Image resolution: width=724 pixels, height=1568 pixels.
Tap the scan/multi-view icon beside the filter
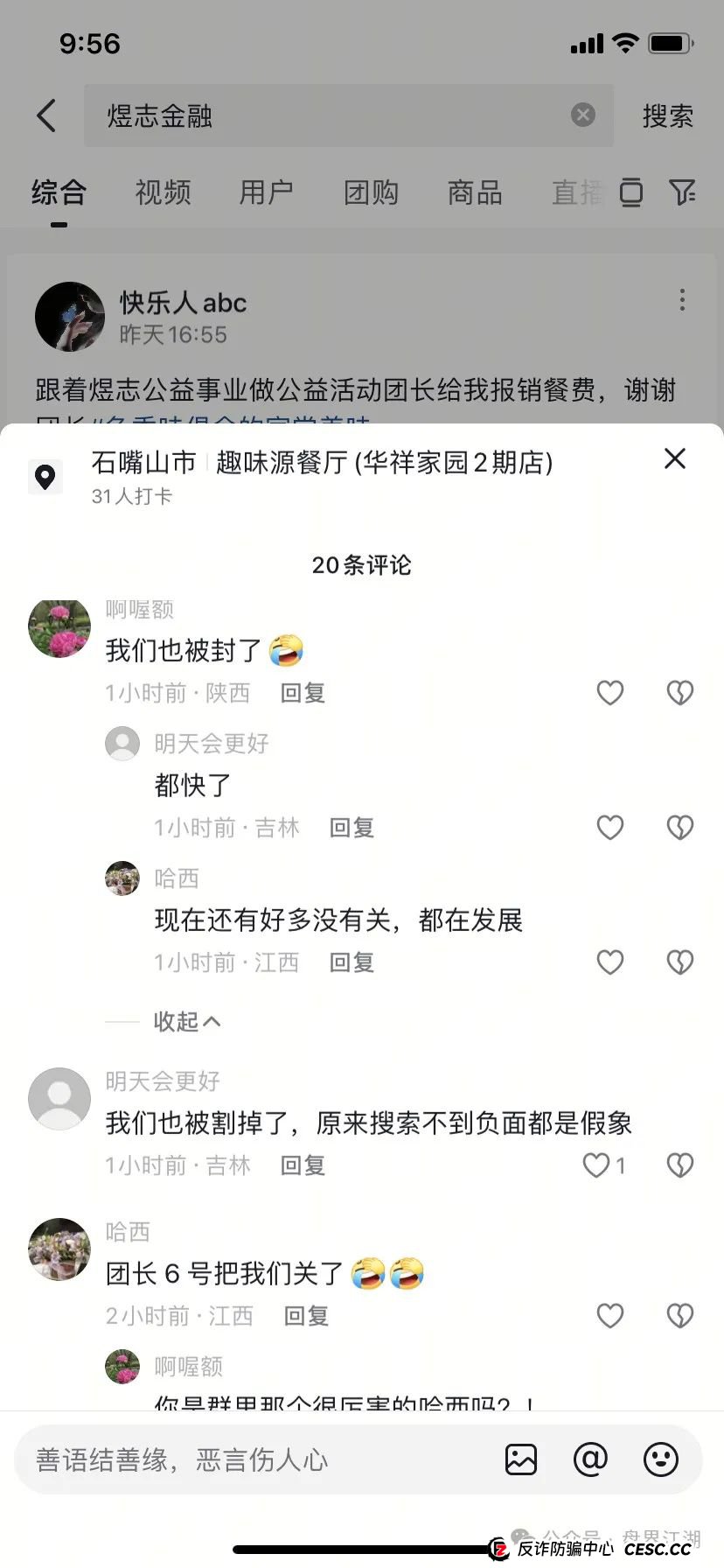point(630,192)
